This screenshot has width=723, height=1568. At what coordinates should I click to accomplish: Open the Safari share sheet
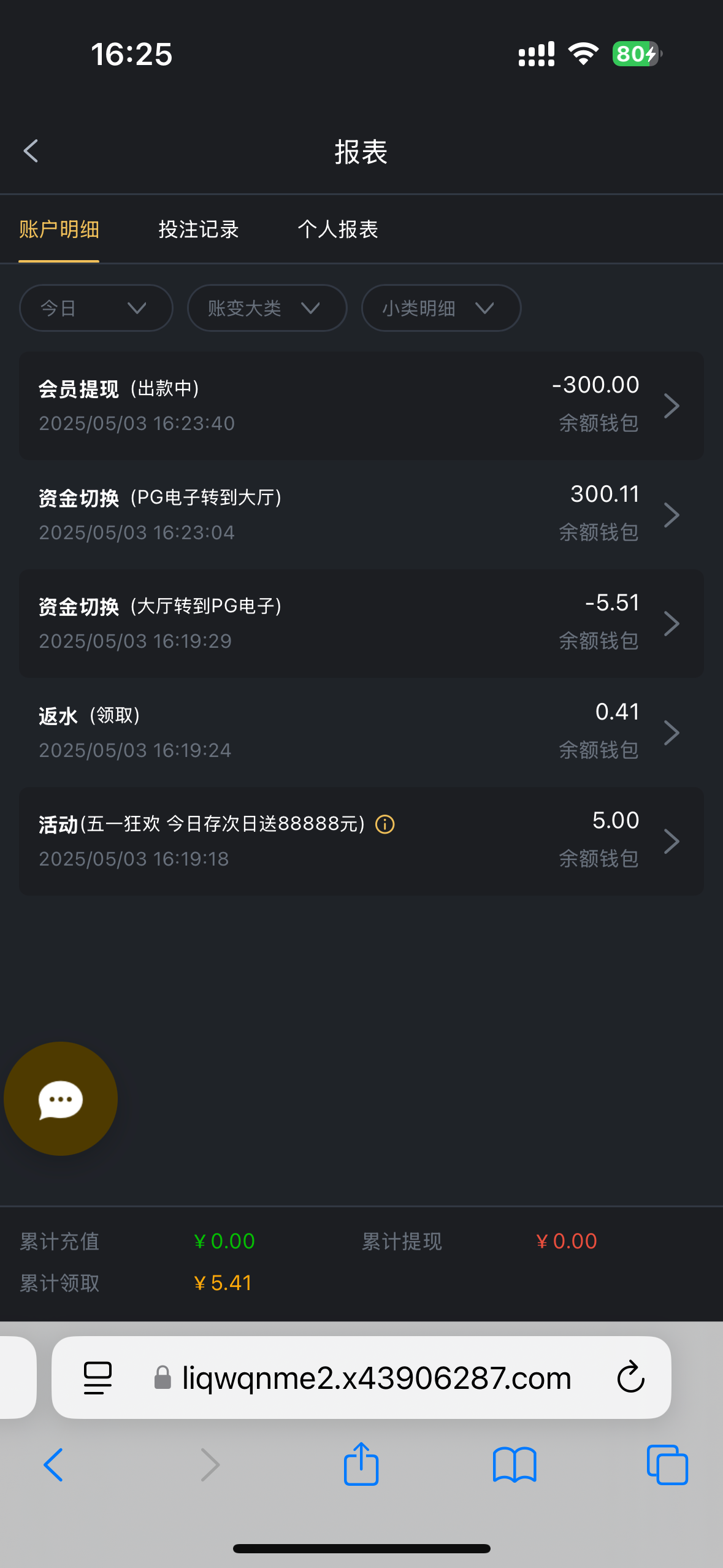361,1464
